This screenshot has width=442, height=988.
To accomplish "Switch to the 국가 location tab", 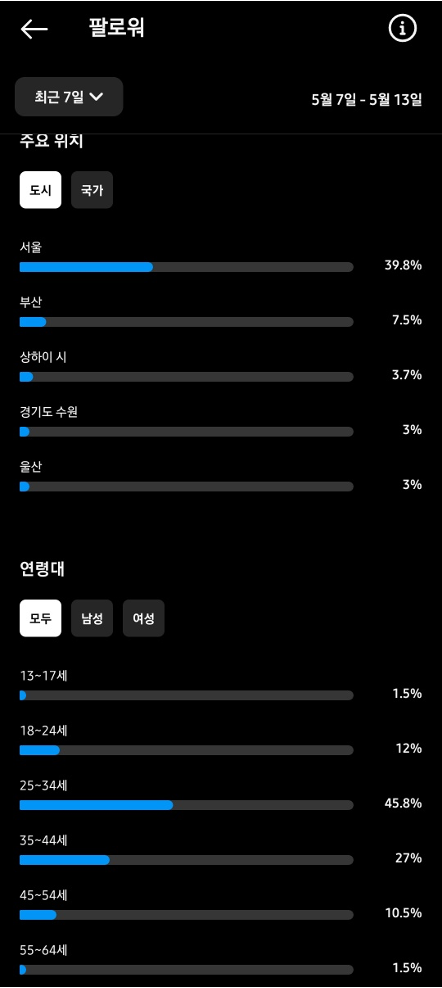I will tap(92, 190).
